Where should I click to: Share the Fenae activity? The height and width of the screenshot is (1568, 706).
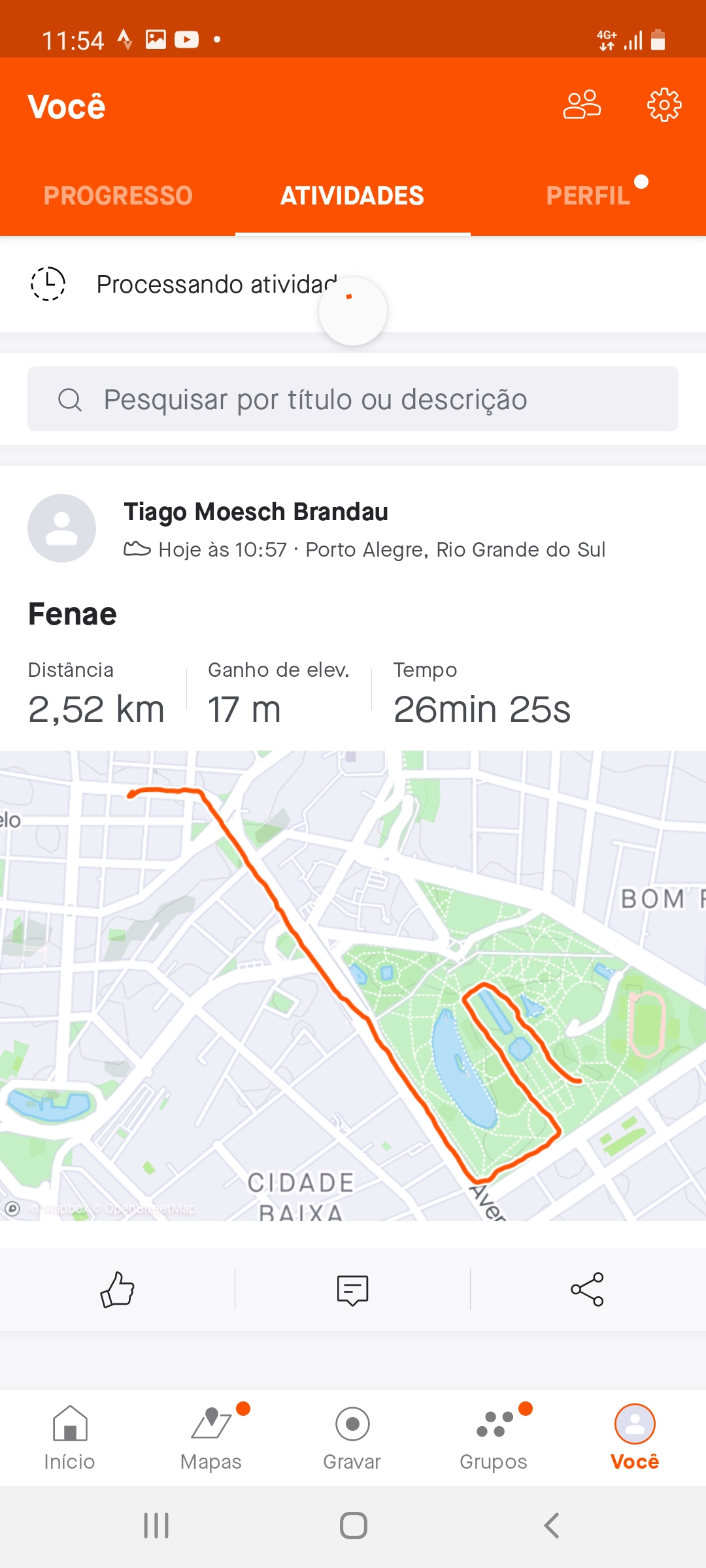tap(587, 1290)
